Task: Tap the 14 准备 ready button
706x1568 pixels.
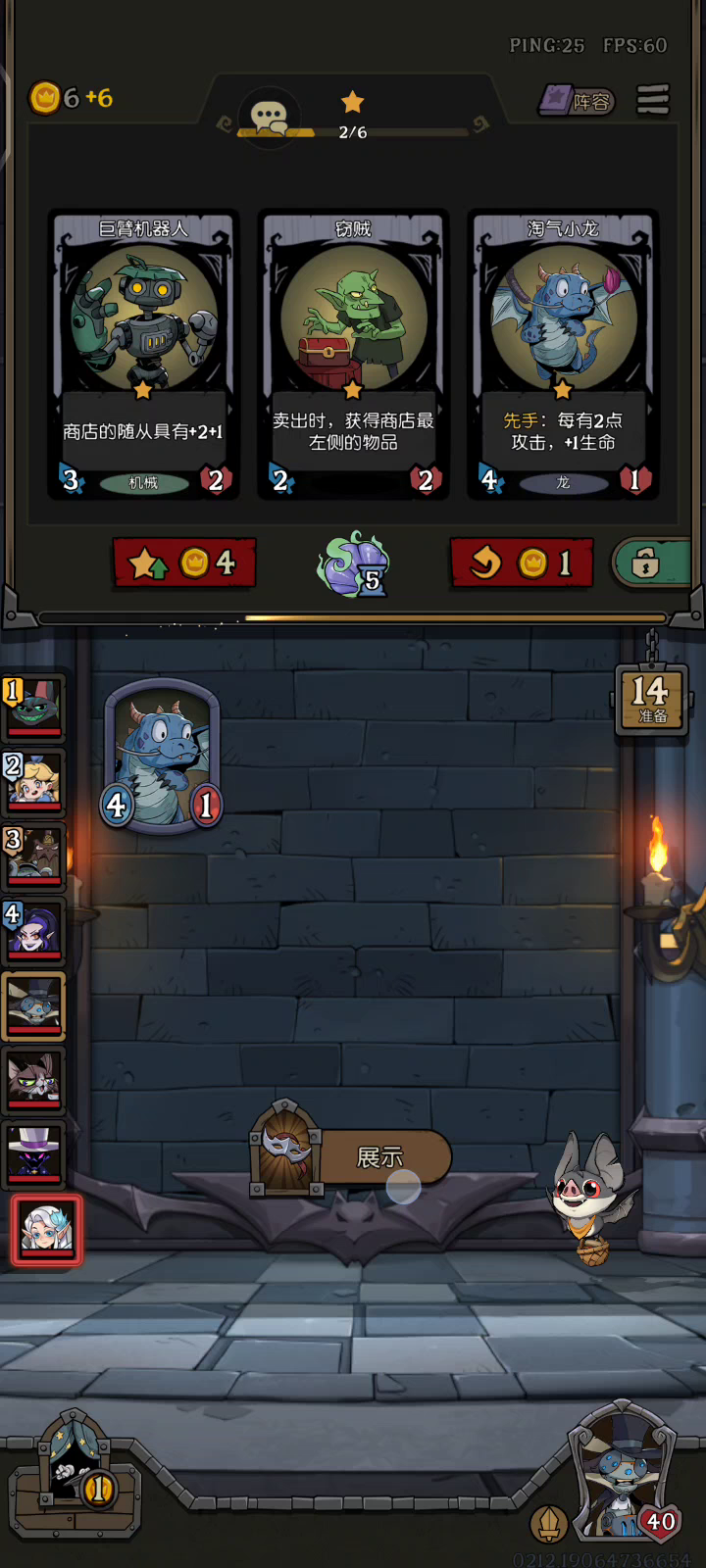Action: point(652,699)
